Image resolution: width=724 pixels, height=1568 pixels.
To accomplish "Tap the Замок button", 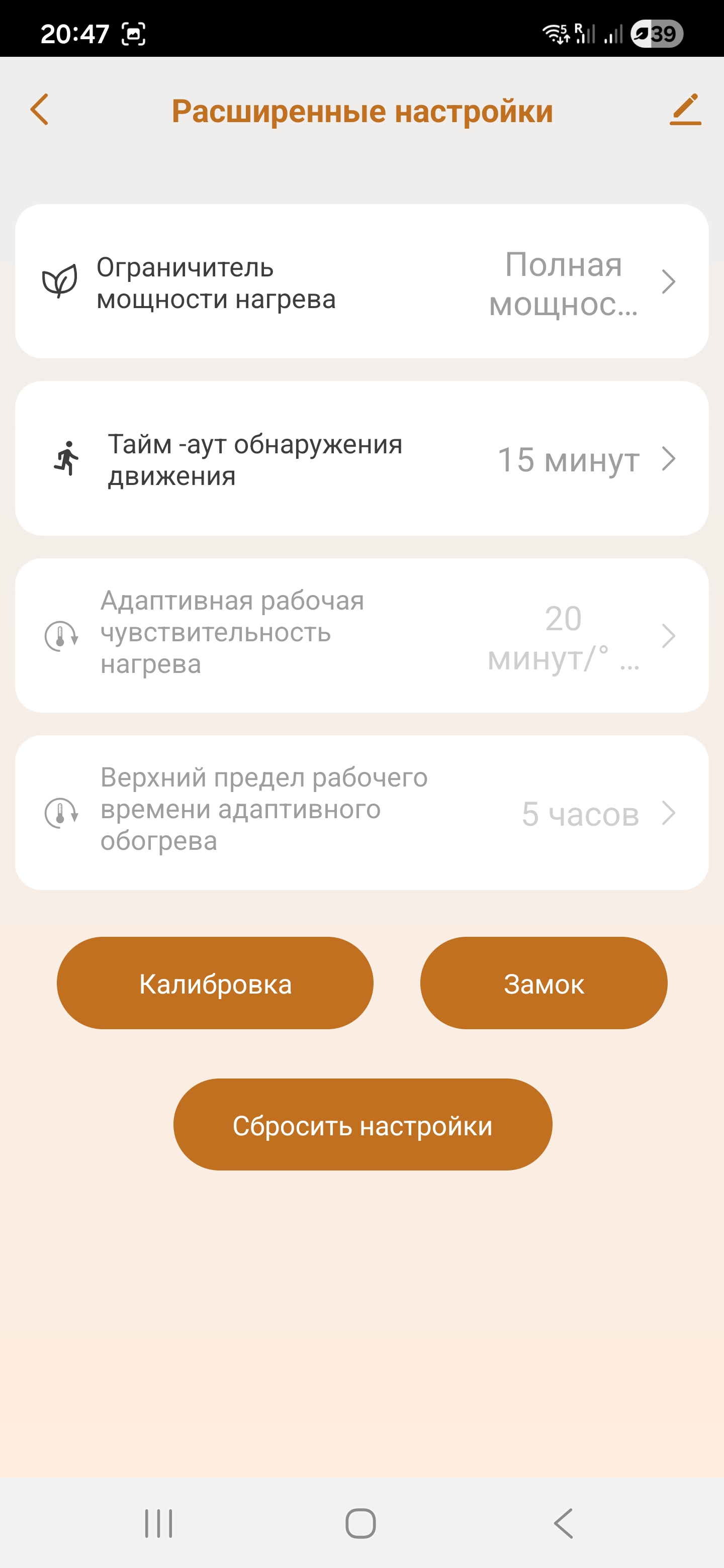I will pos(543,983).
